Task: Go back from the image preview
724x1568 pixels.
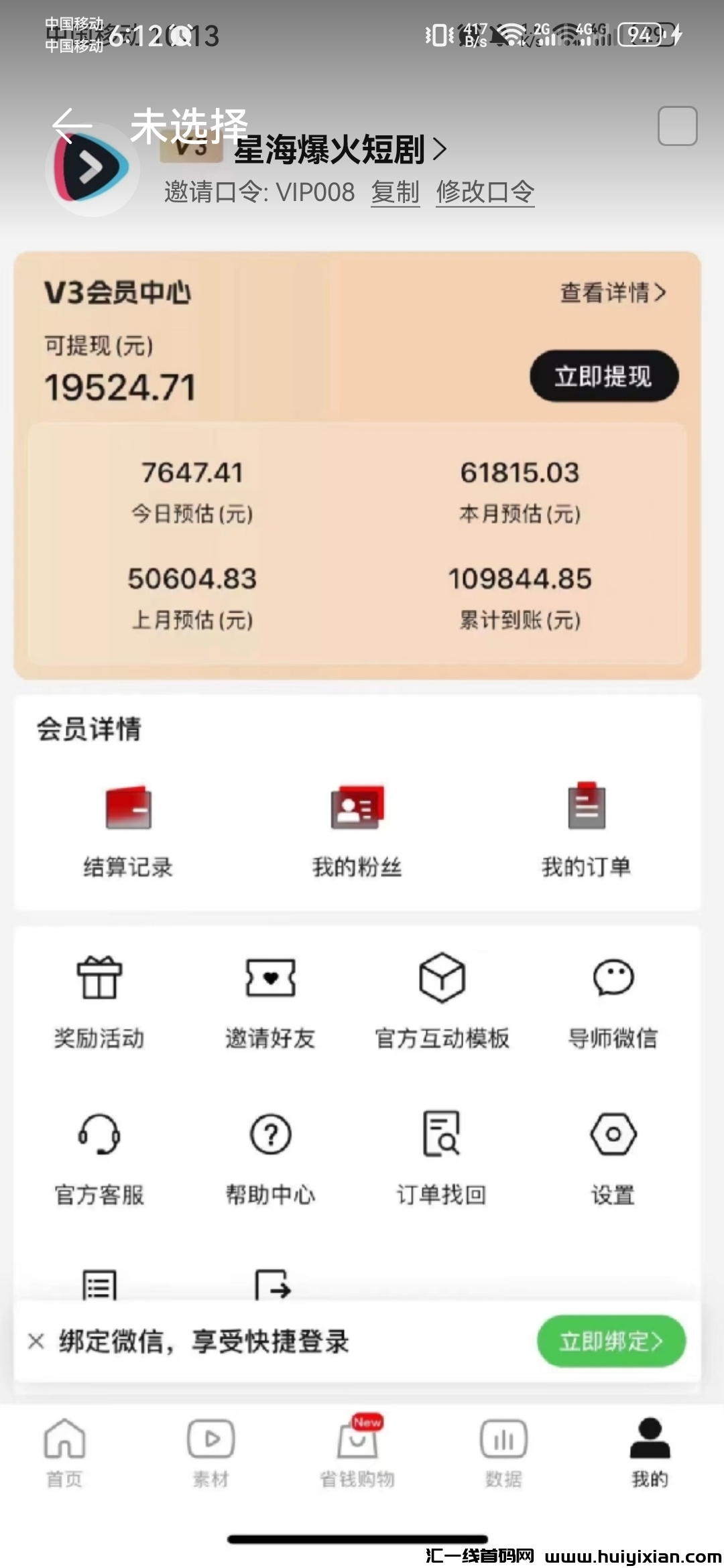Action: click(x=71, y=125)
